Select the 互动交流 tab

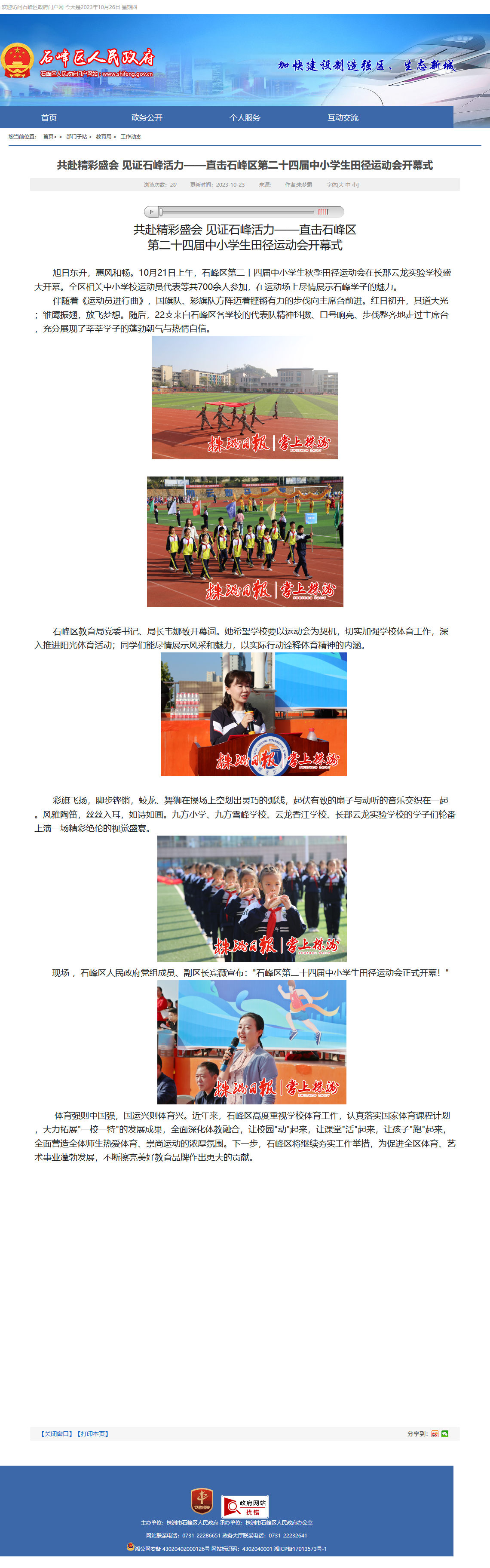pyautogui.click(x=343, y=117)
